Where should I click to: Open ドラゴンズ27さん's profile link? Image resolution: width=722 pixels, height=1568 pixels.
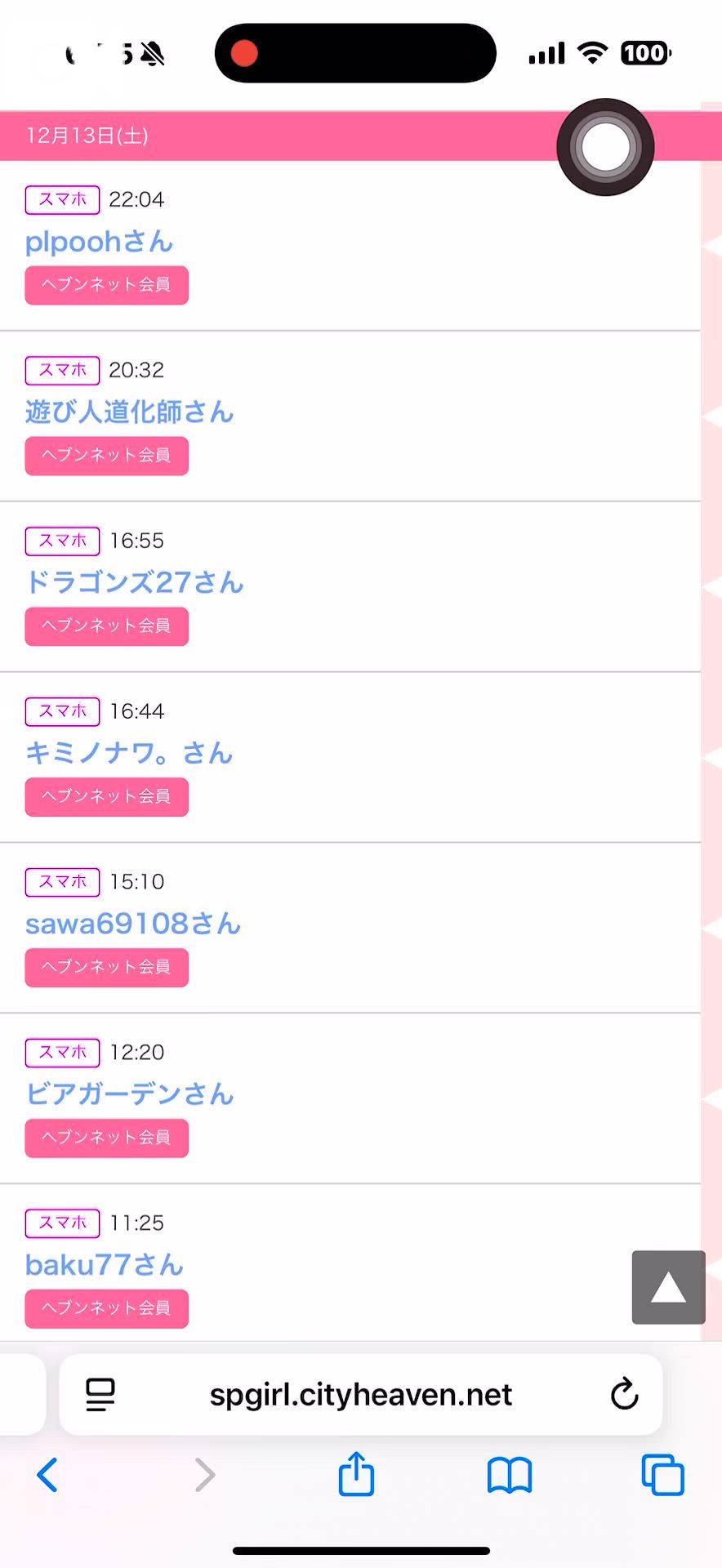coord(134,582)
